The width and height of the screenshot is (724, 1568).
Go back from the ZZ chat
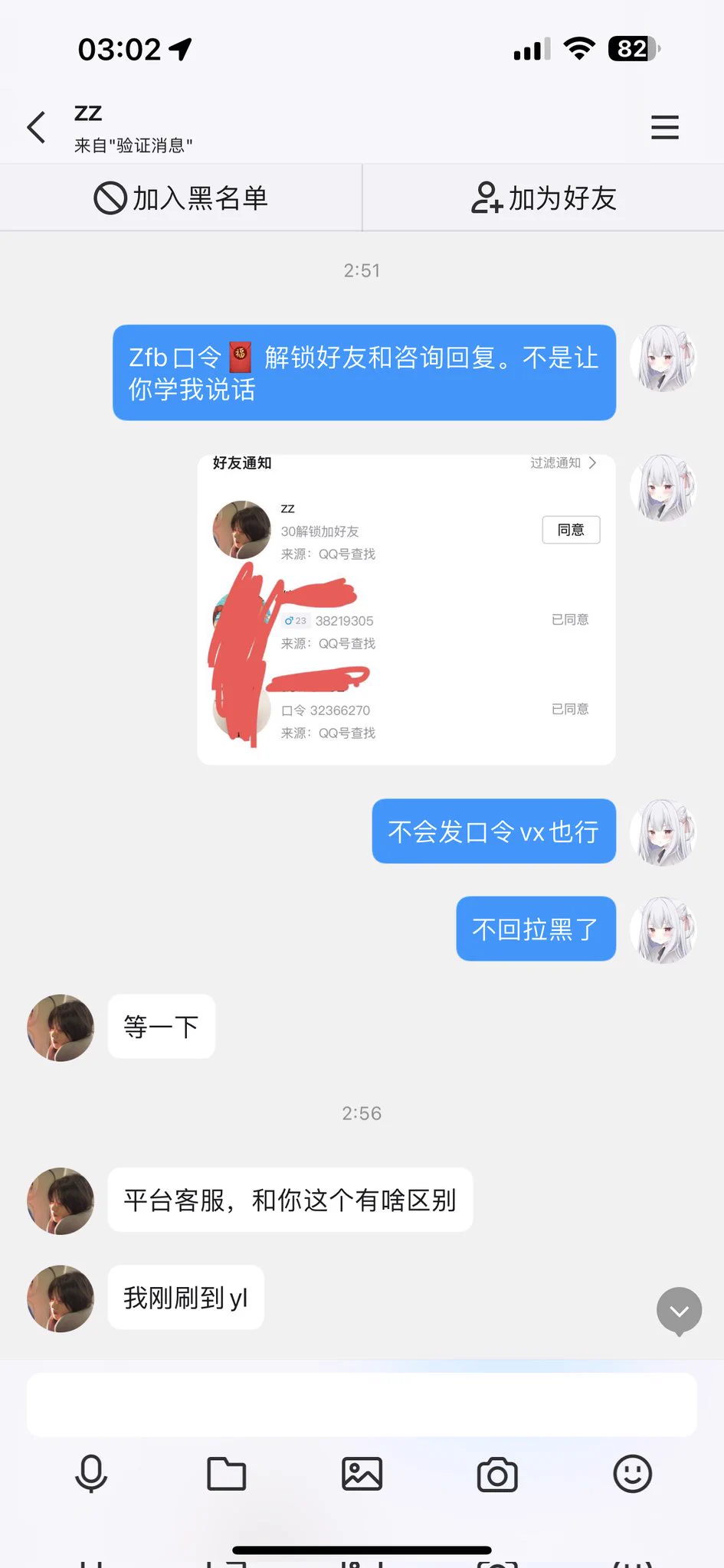(37, 127)
